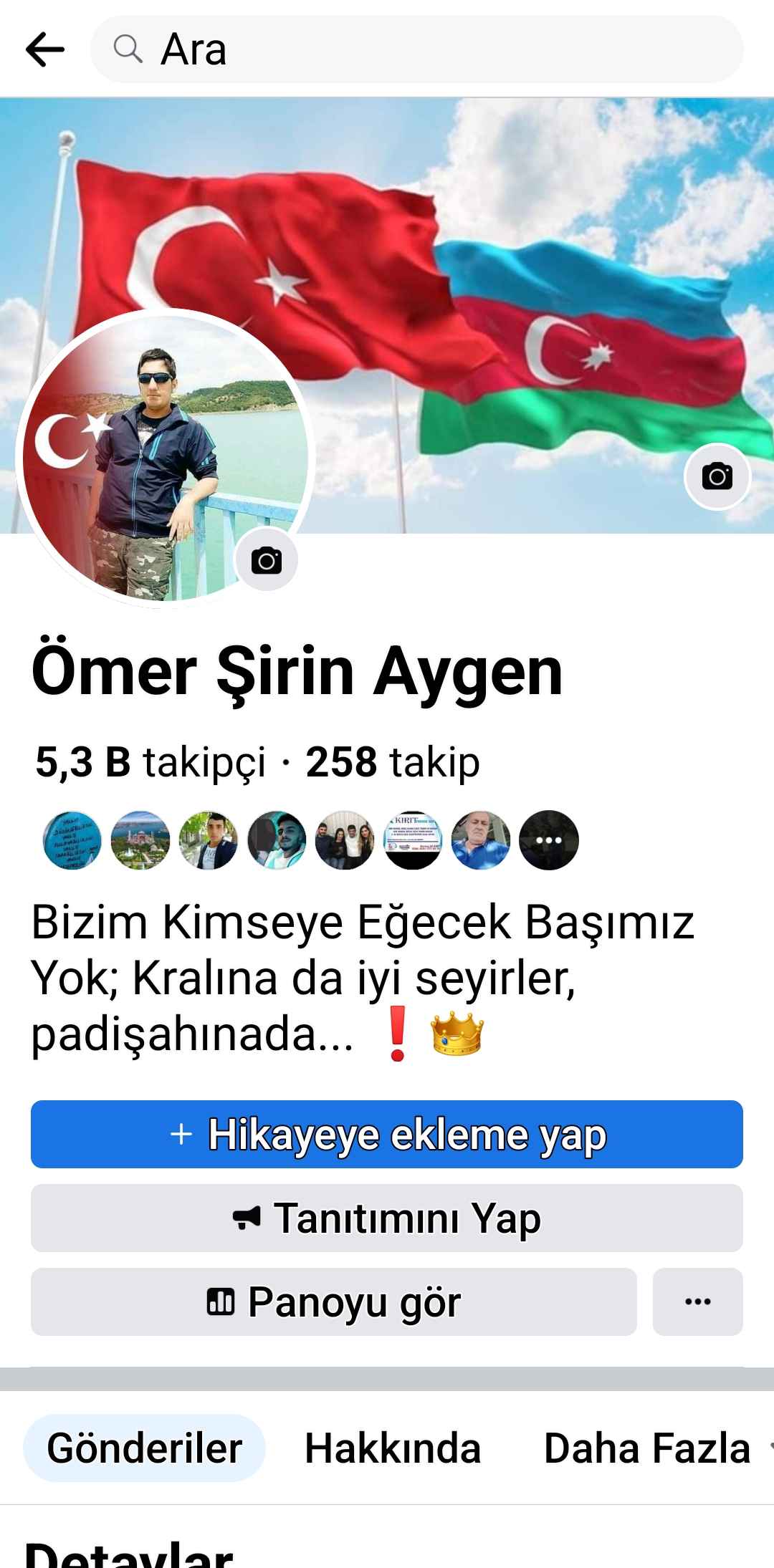Change profile picture via camera icon
774x1568 pixels.
click(x=266, y=560)
